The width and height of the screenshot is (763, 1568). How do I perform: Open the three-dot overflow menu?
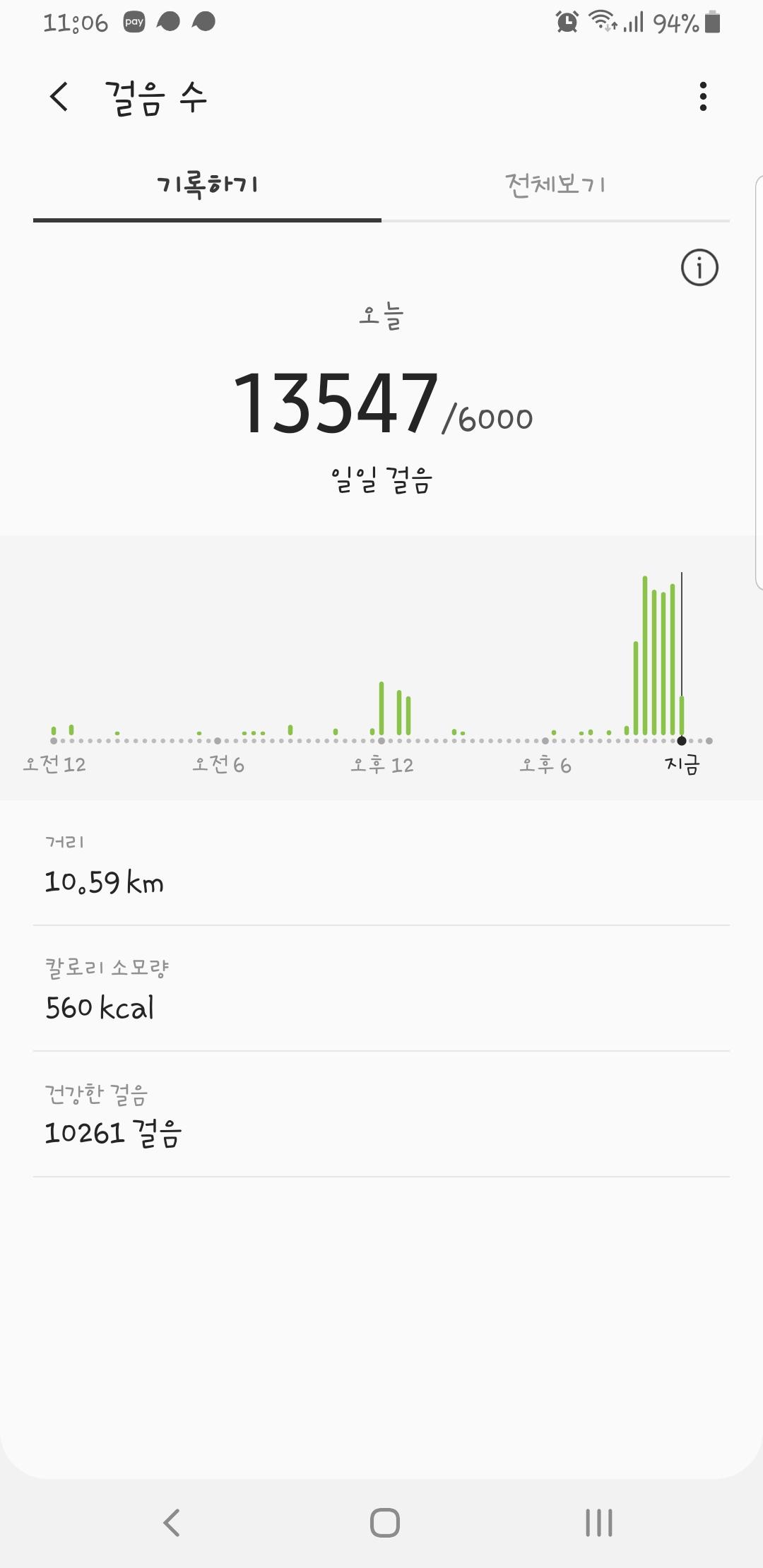(x=702, y=96)
